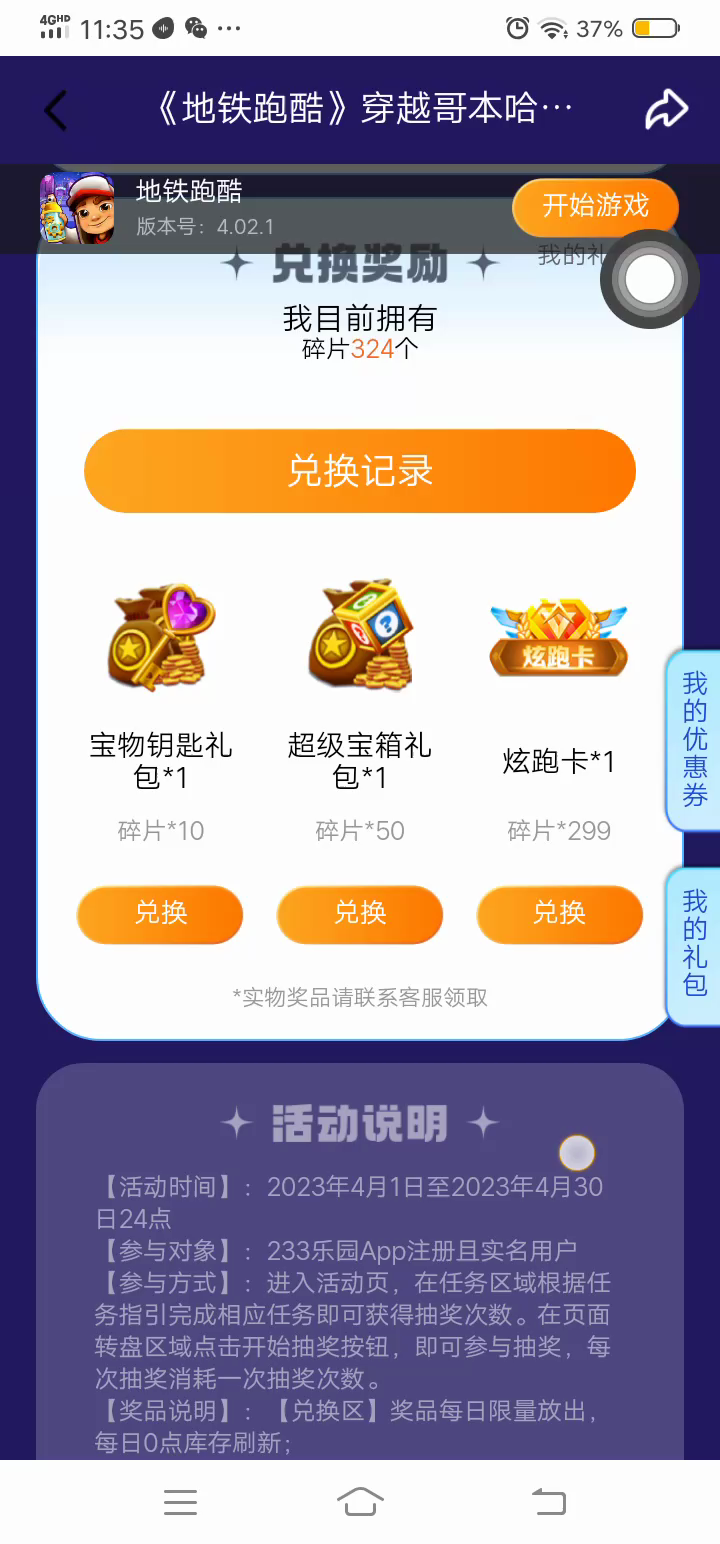Redeem the 超级宝箱礼包 with 兑换
The width and height of the screenshot is (720, 1544).
pyautogui.click(x=360, y=913)
